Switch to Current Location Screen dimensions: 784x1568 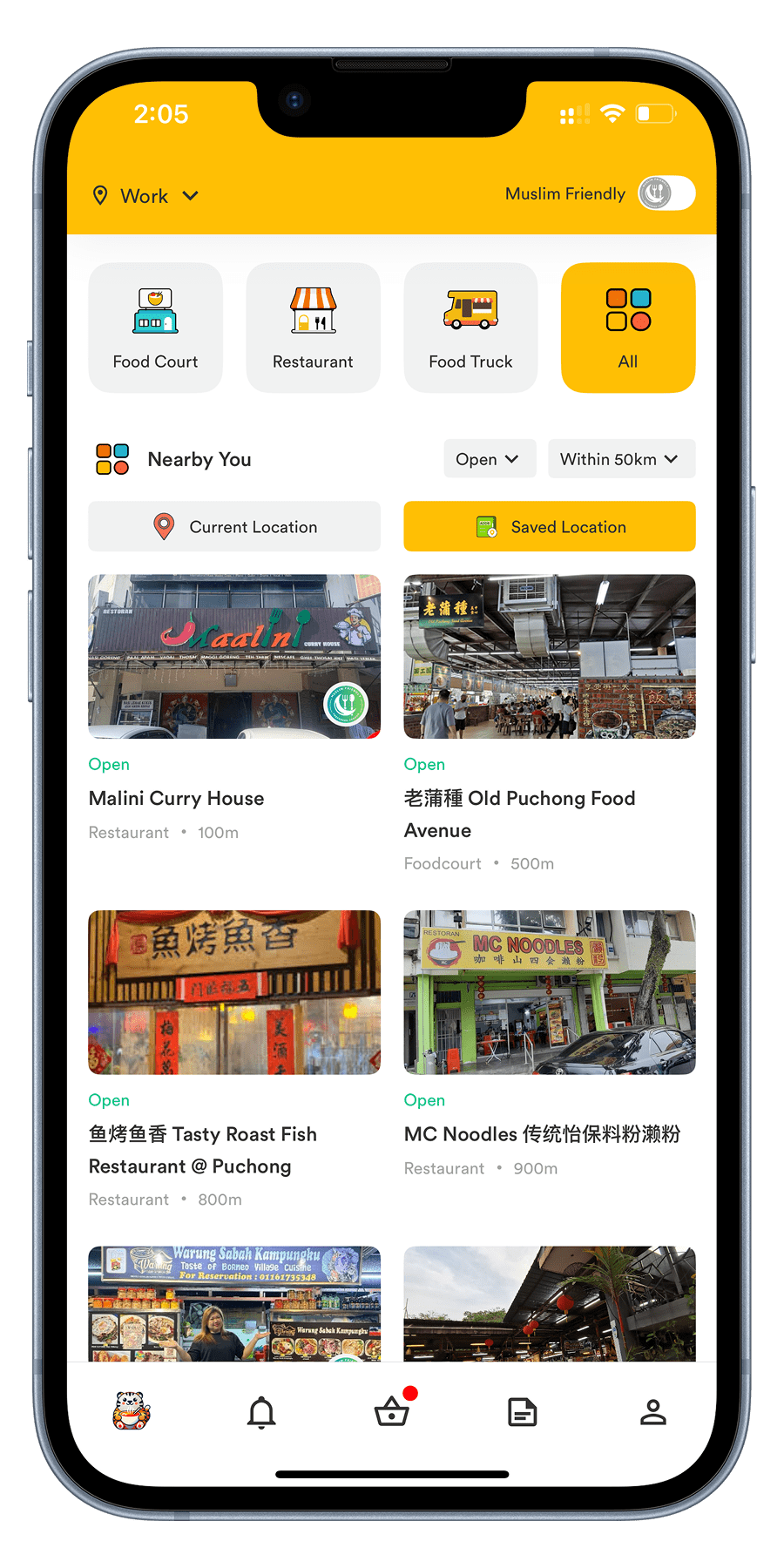(x=234, y=527)
